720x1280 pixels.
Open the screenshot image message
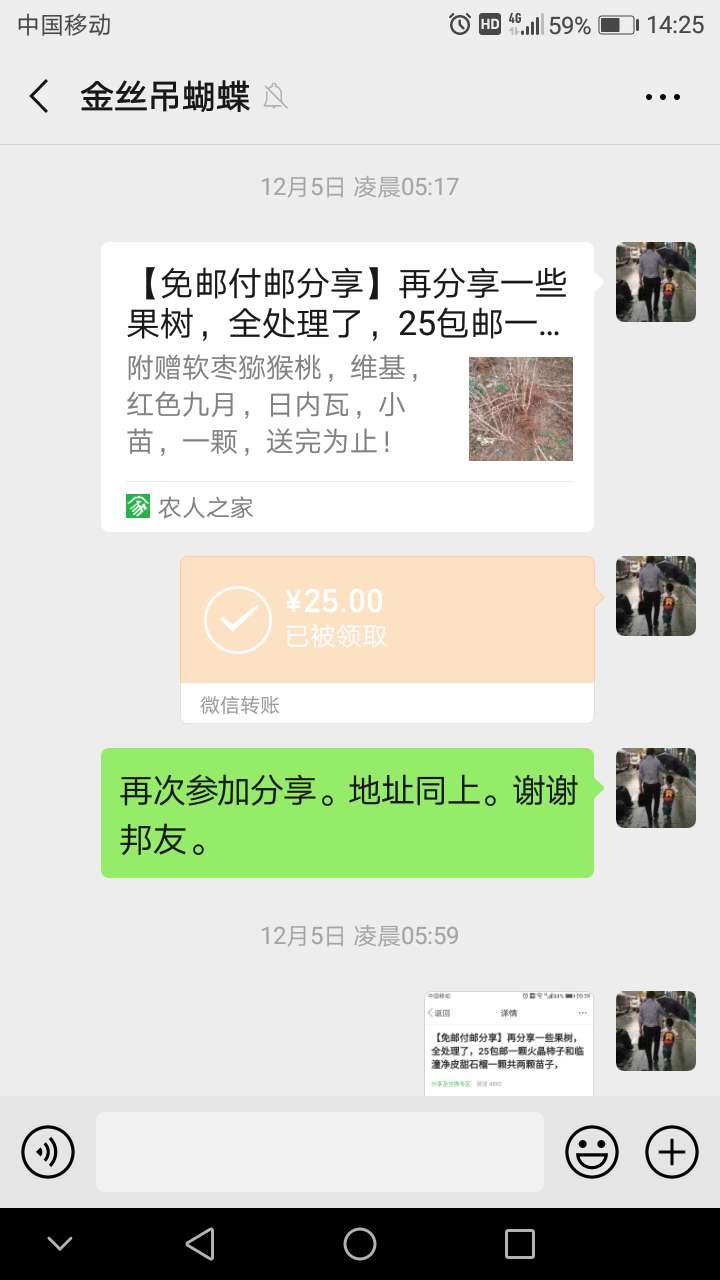point(509,1043)
